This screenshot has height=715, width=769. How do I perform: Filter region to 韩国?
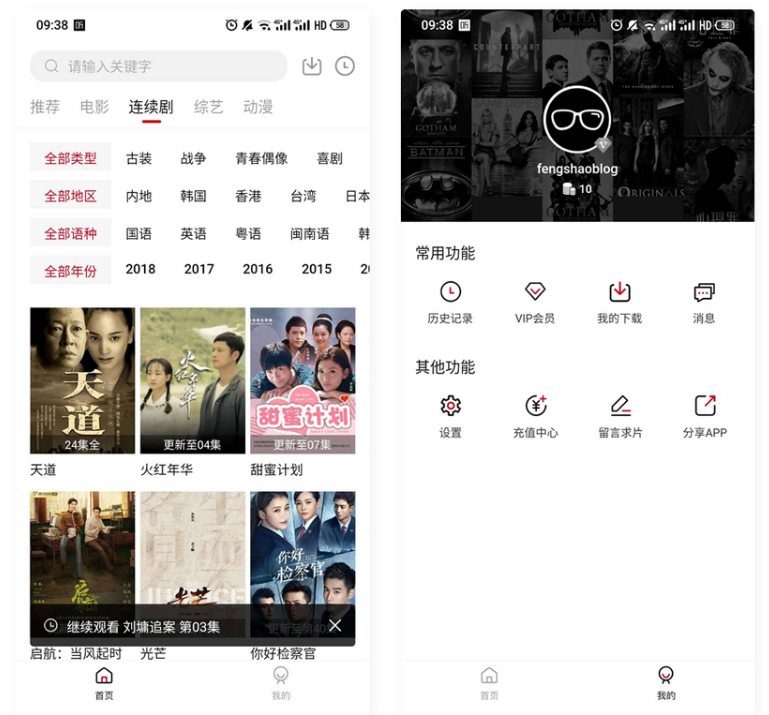click(x=193, y=196)
